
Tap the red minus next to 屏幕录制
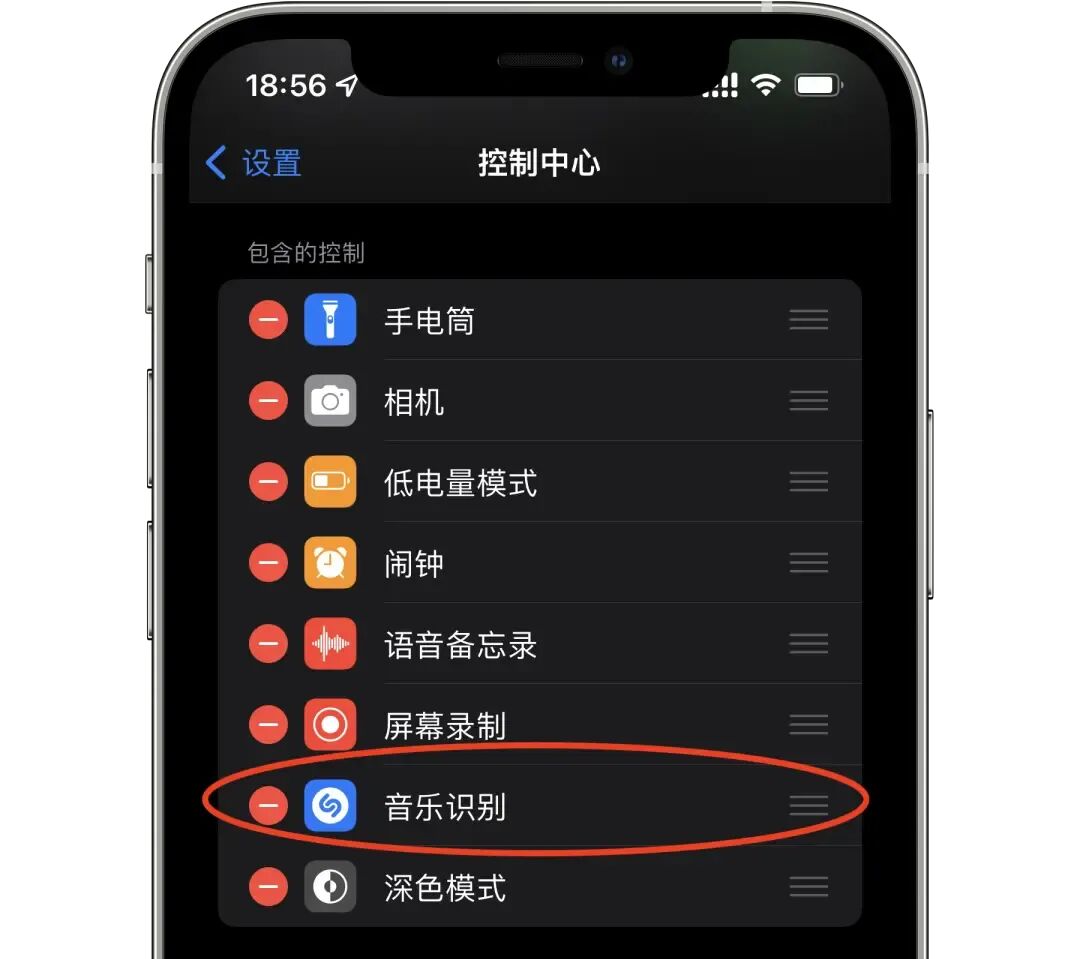[268, 725]
